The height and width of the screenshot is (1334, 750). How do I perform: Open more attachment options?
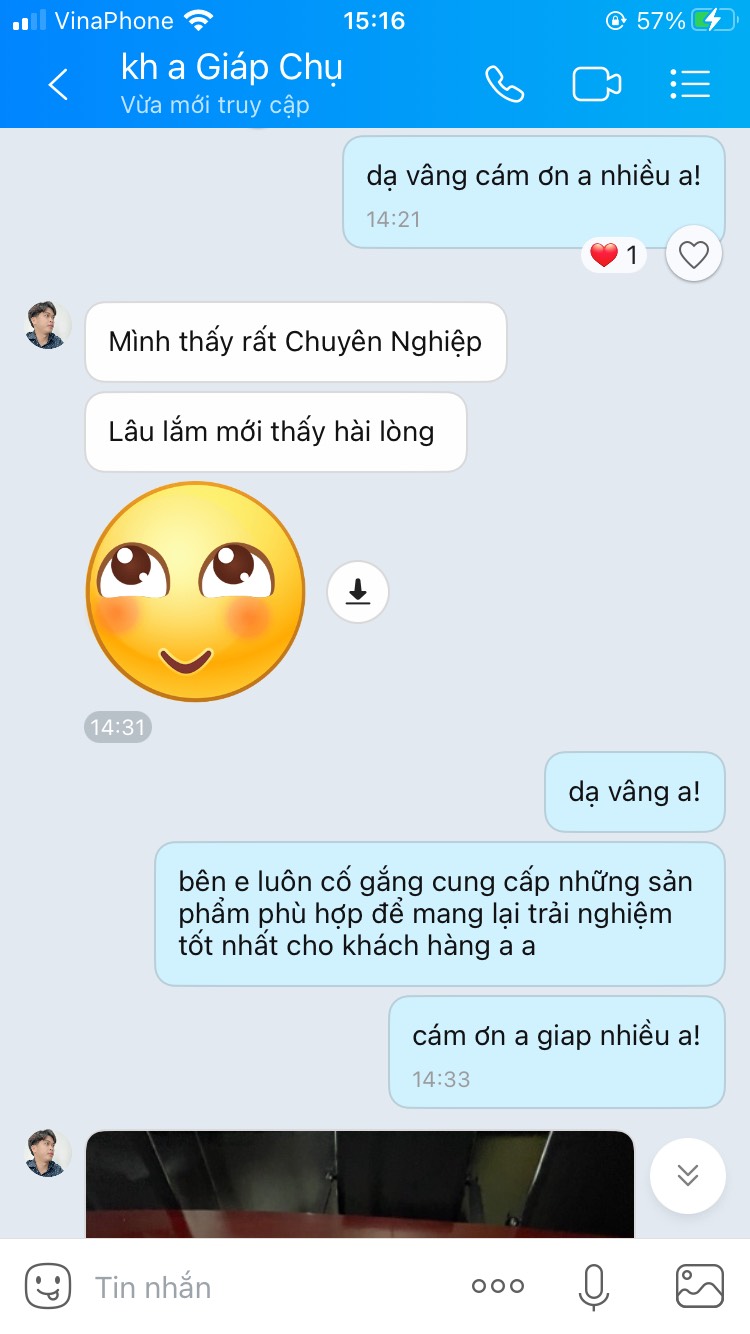tap(497, 1286)
